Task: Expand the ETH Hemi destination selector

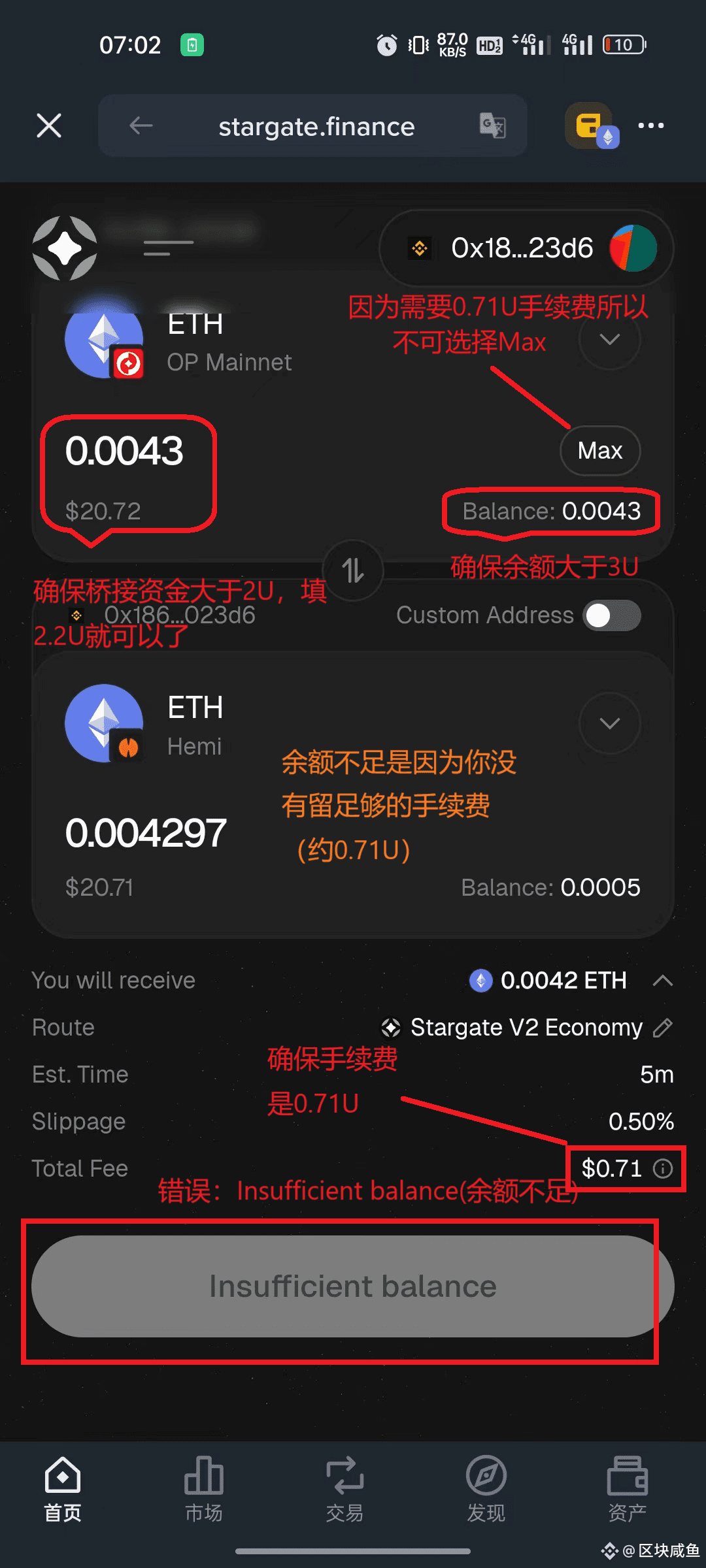Action: click(x=609, y=723)
